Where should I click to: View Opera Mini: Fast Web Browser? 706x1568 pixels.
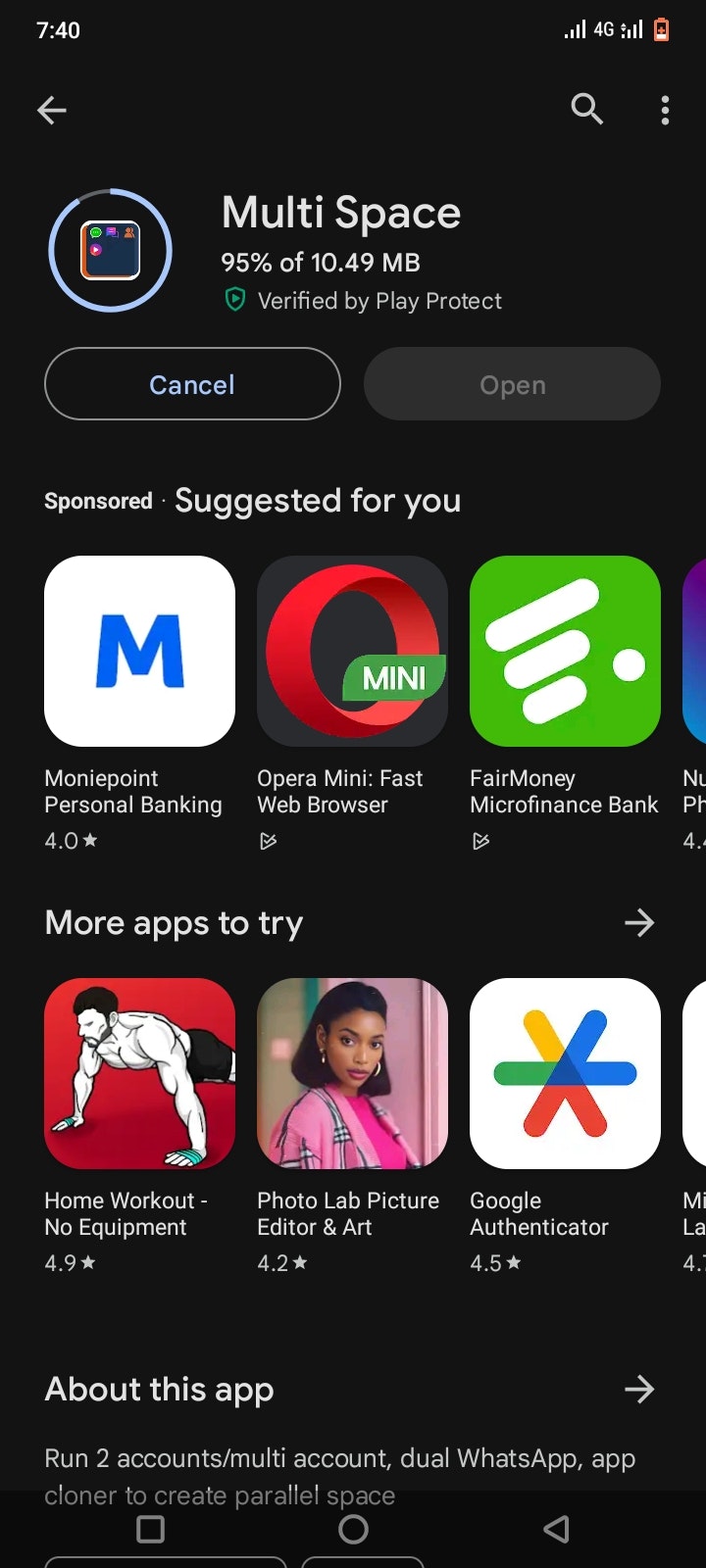tap(352, 652)
